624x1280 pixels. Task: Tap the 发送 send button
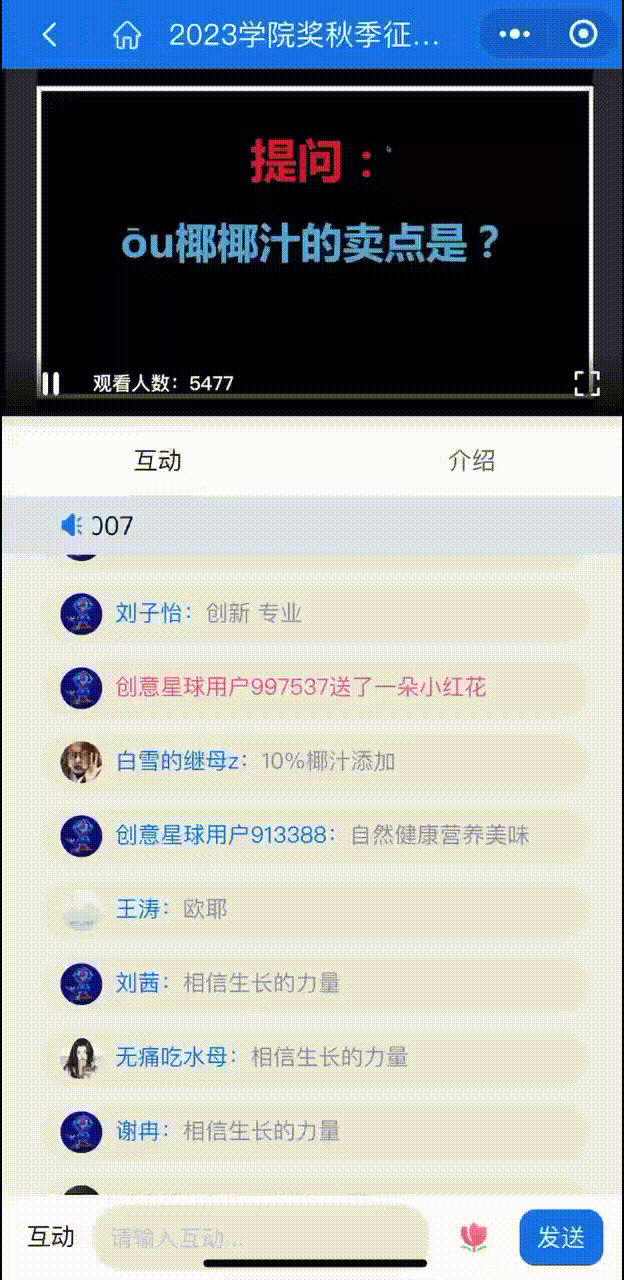(x=561, y=1237)
